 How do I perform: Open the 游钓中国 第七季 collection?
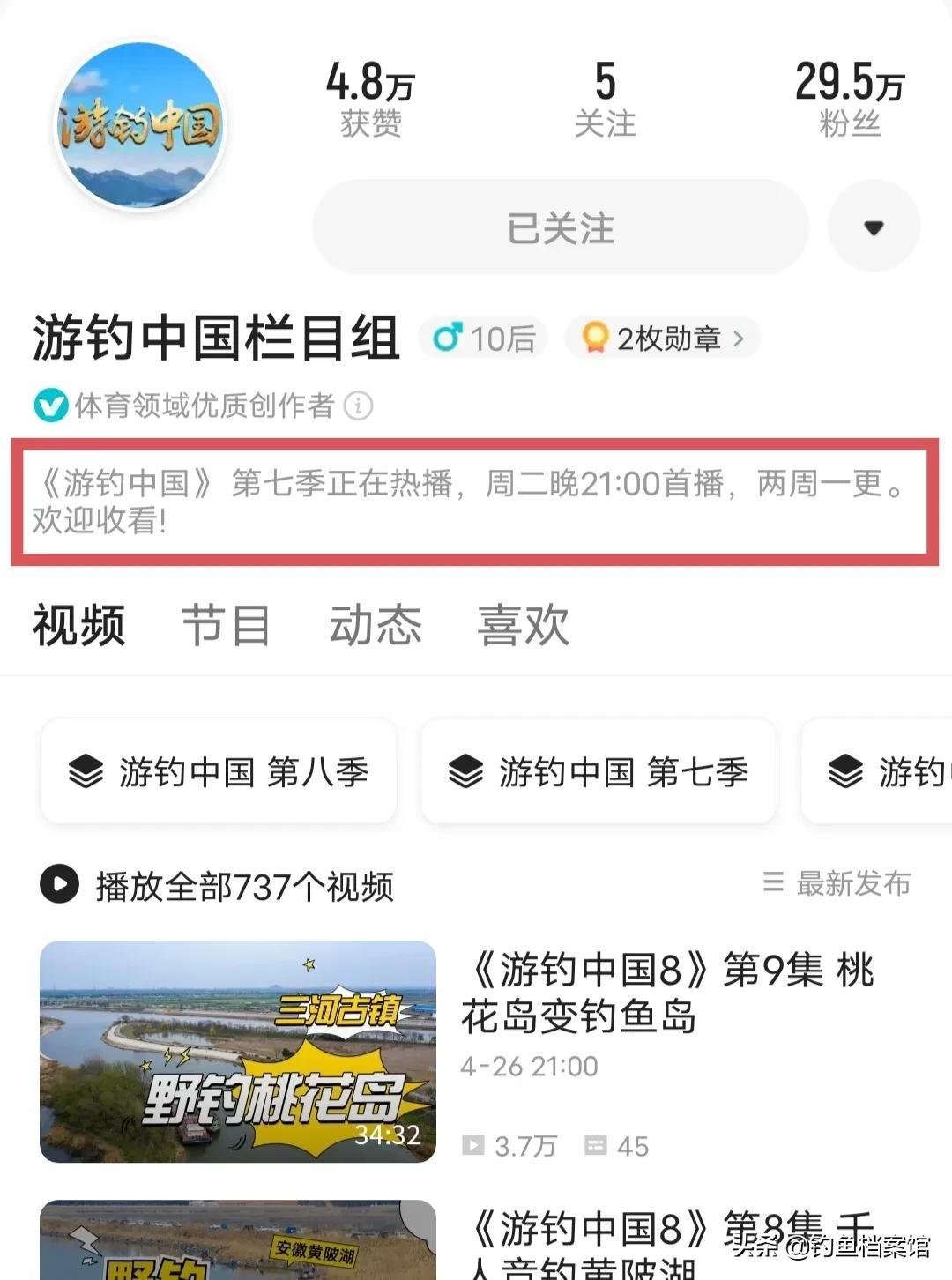click(599, 772)
